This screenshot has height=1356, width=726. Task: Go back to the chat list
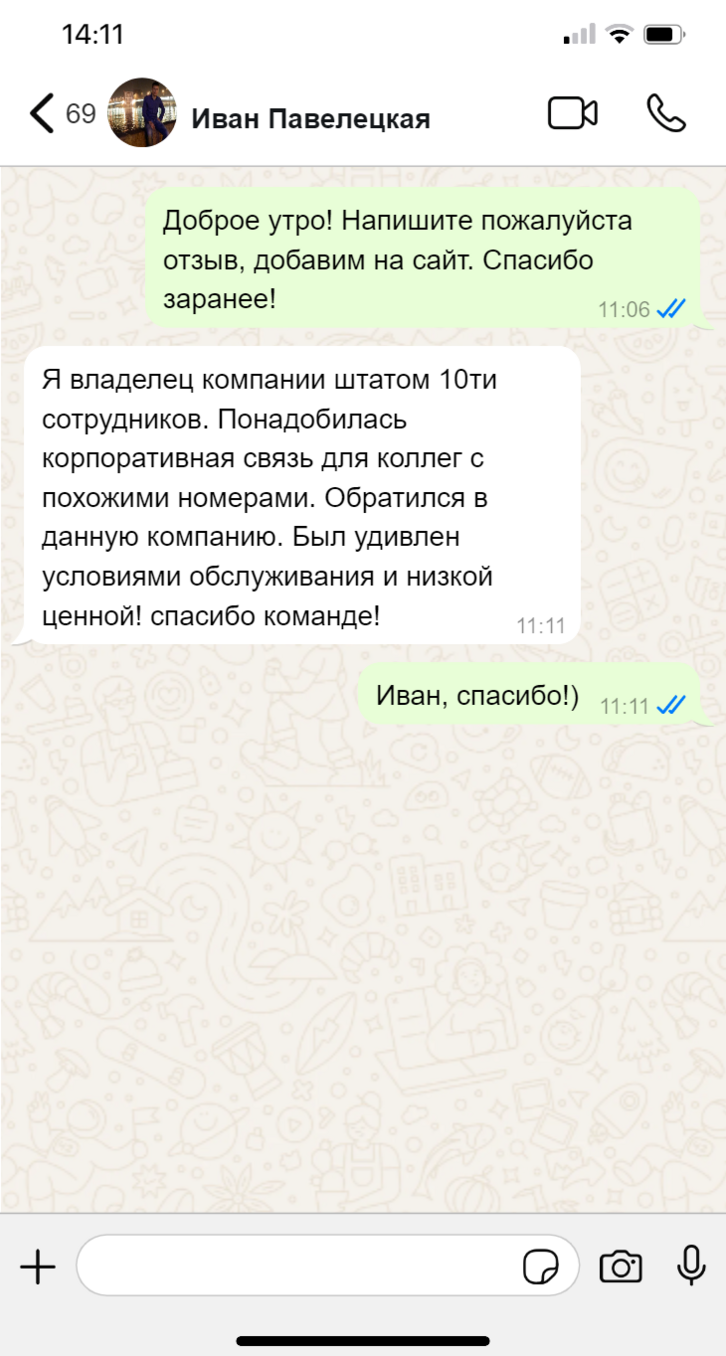[x=43, y=114]
